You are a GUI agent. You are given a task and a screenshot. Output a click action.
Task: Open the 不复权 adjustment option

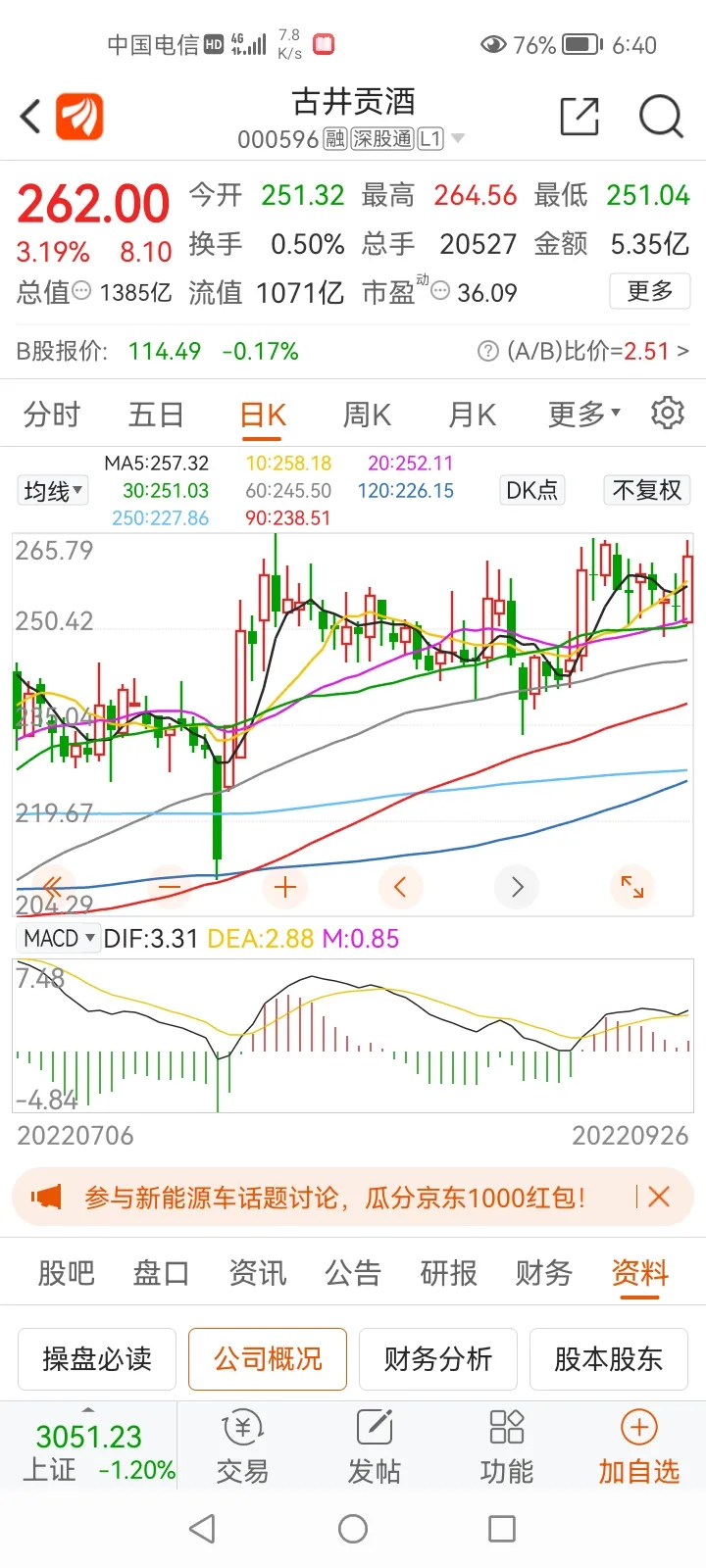tap(646, 490)
